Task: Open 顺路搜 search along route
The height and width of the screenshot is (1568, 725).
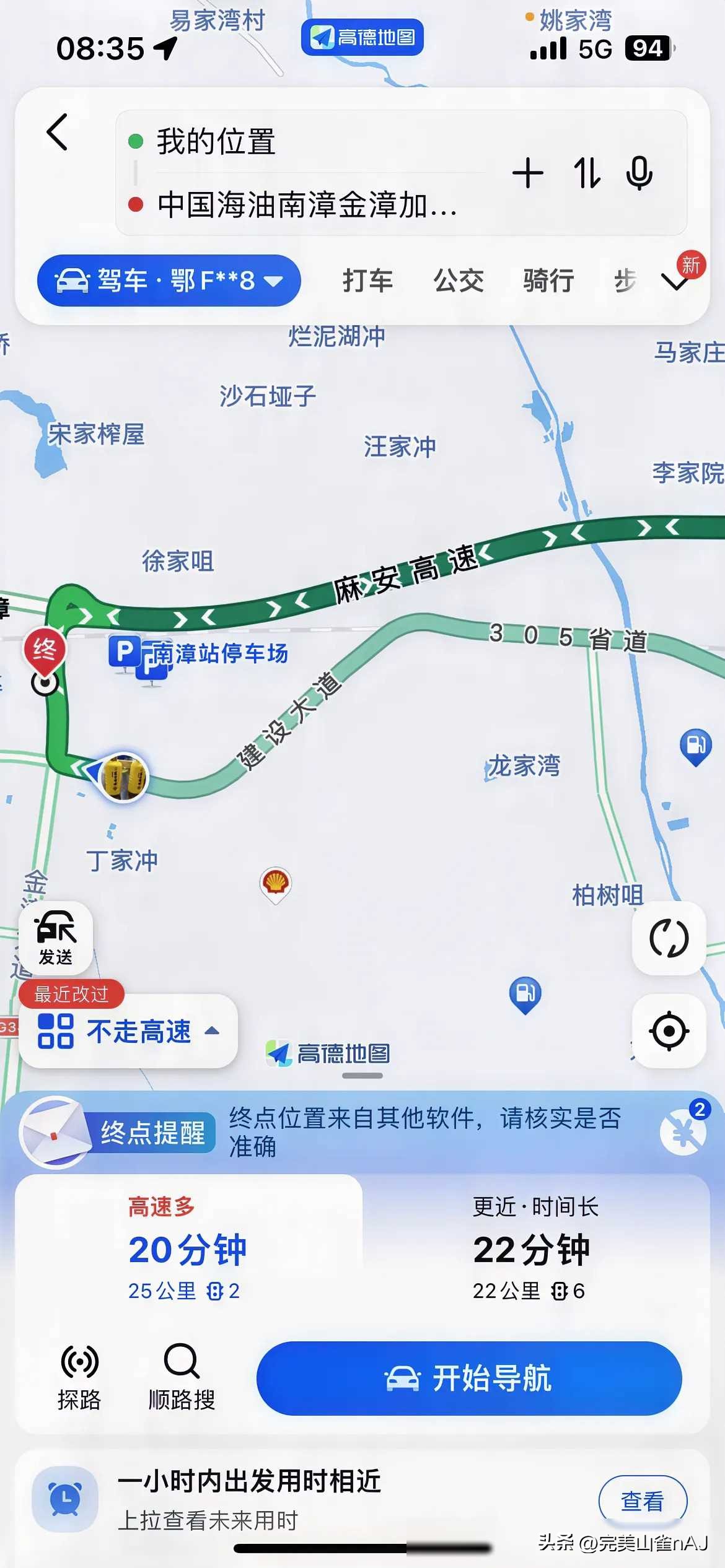Action: coord(182,1372)
